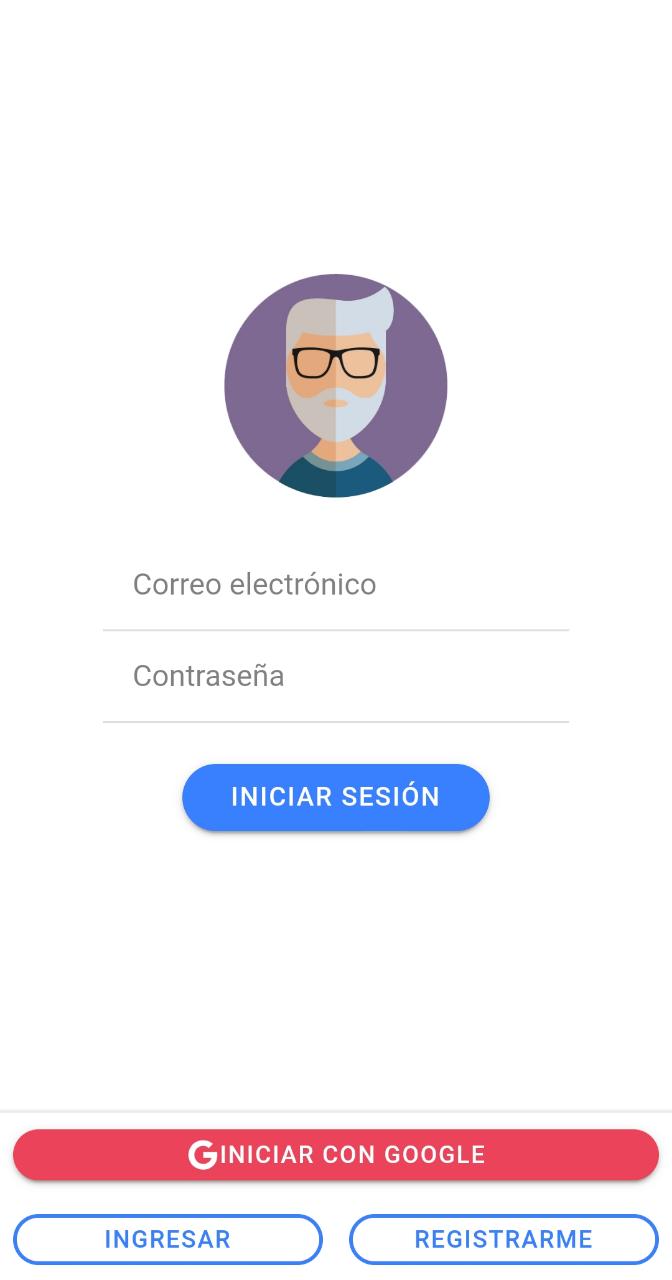Image resolution: width=672 pixels, height=1280 pixels.
Task: Tap the Iniciar Sesión button
Action: pyautogui.click(x=336, y=797)
